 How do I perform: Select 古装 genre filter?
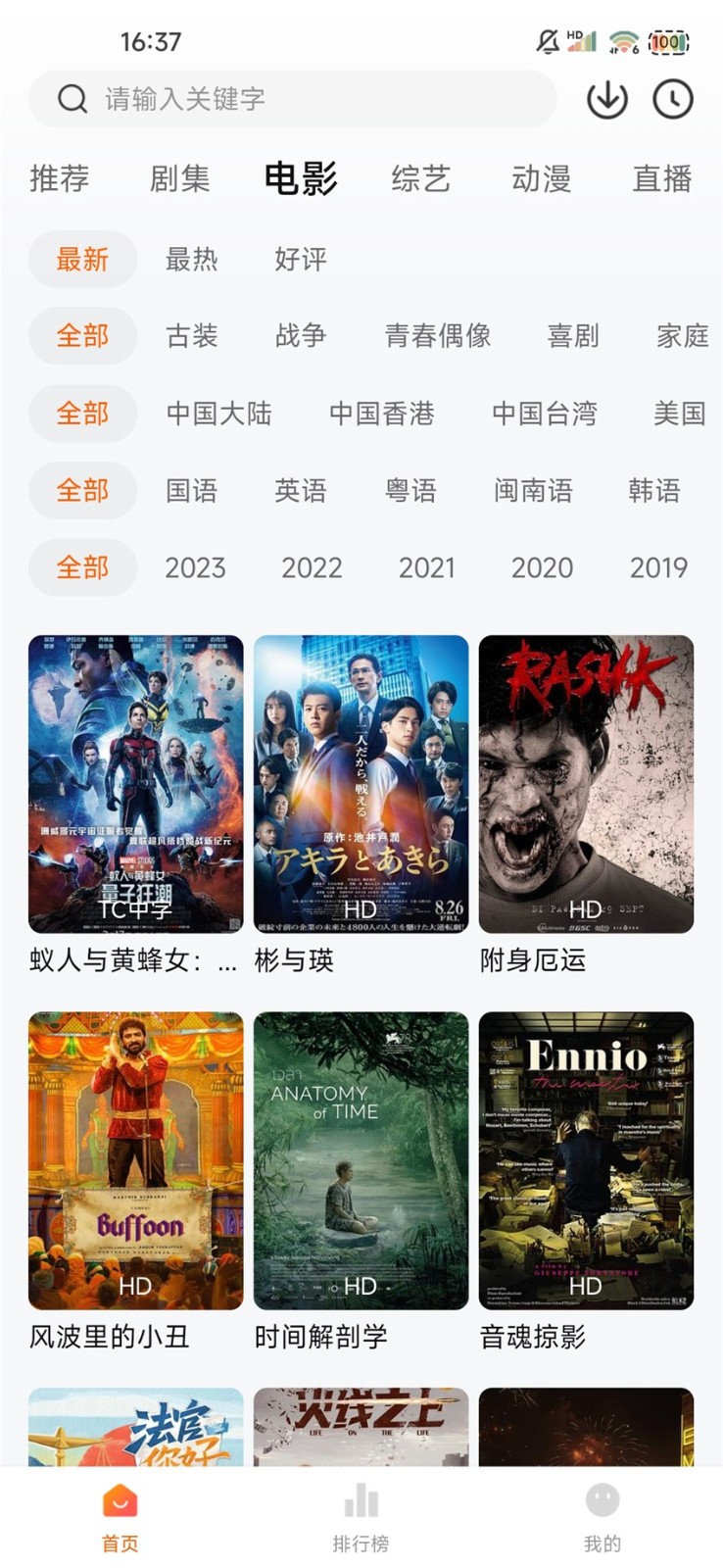point(192,335)
